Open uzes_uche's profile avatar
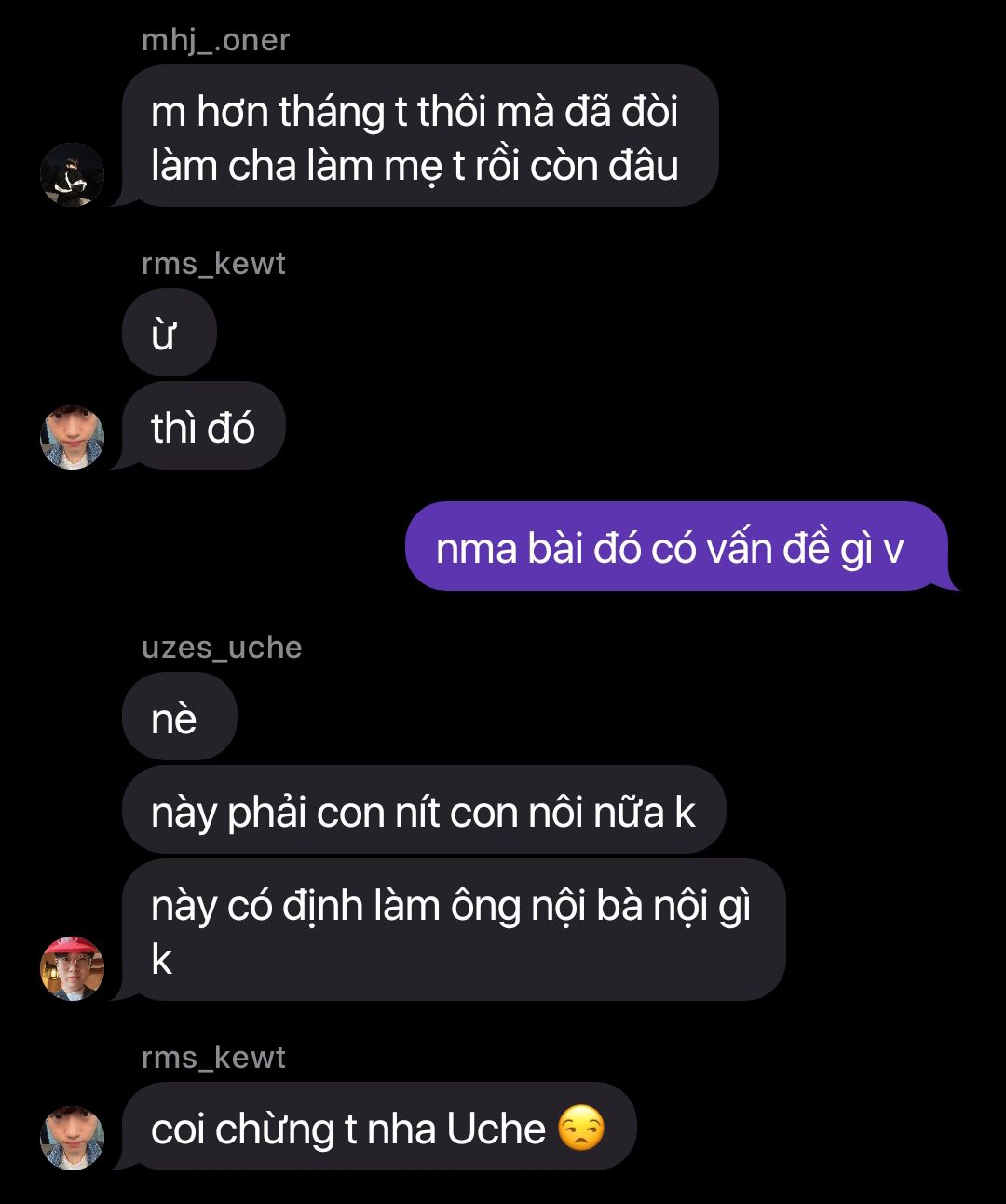Image resolution: width=1006 pixels, height=1204 pixels. point(73,968)
